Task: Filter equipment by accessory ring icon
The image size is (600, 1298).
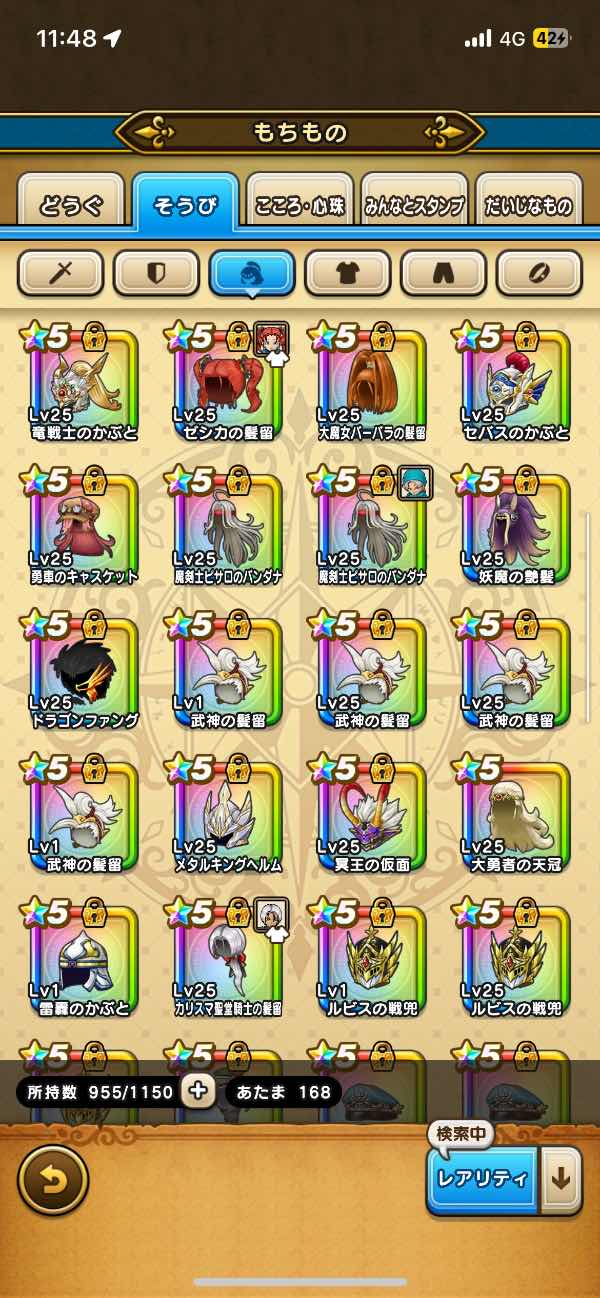Action: pos(540,272)
